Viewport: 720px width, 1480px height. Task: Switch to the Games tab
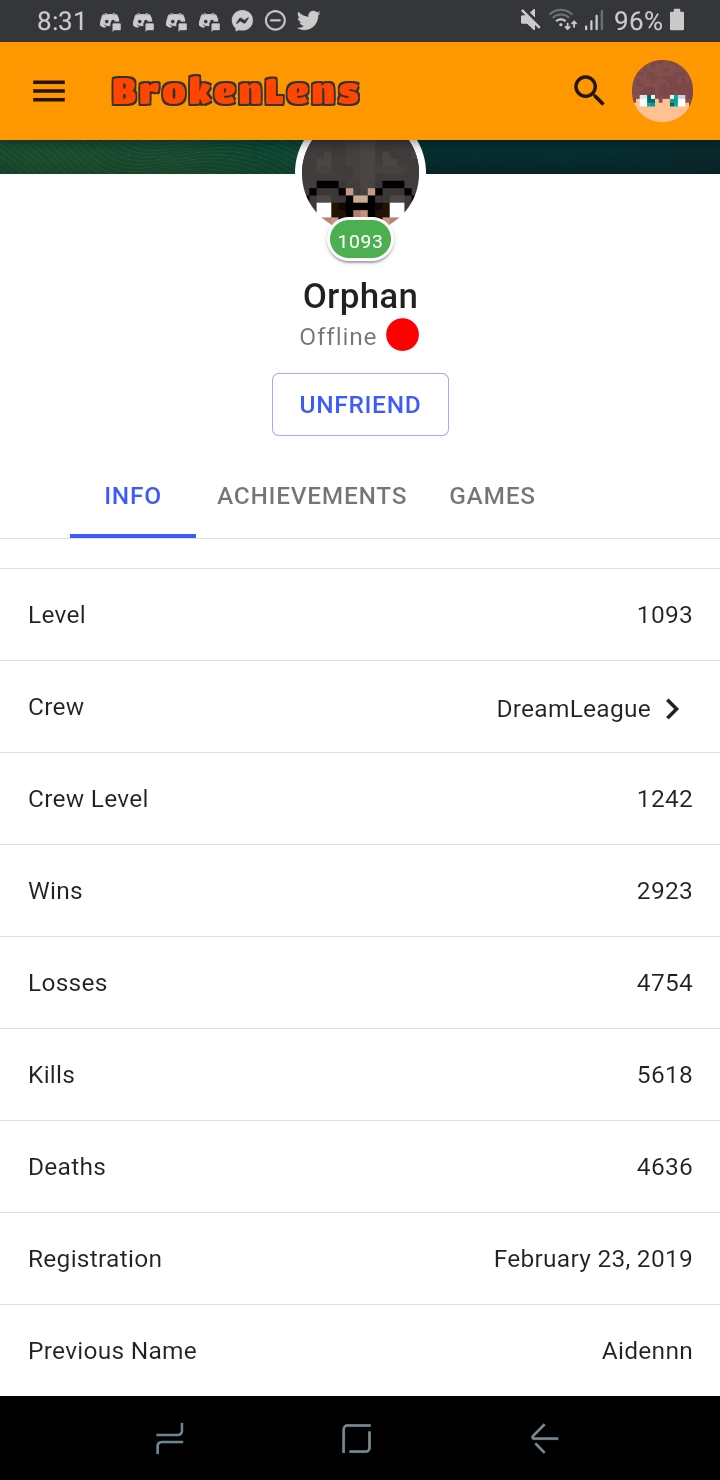coord(492,496)
